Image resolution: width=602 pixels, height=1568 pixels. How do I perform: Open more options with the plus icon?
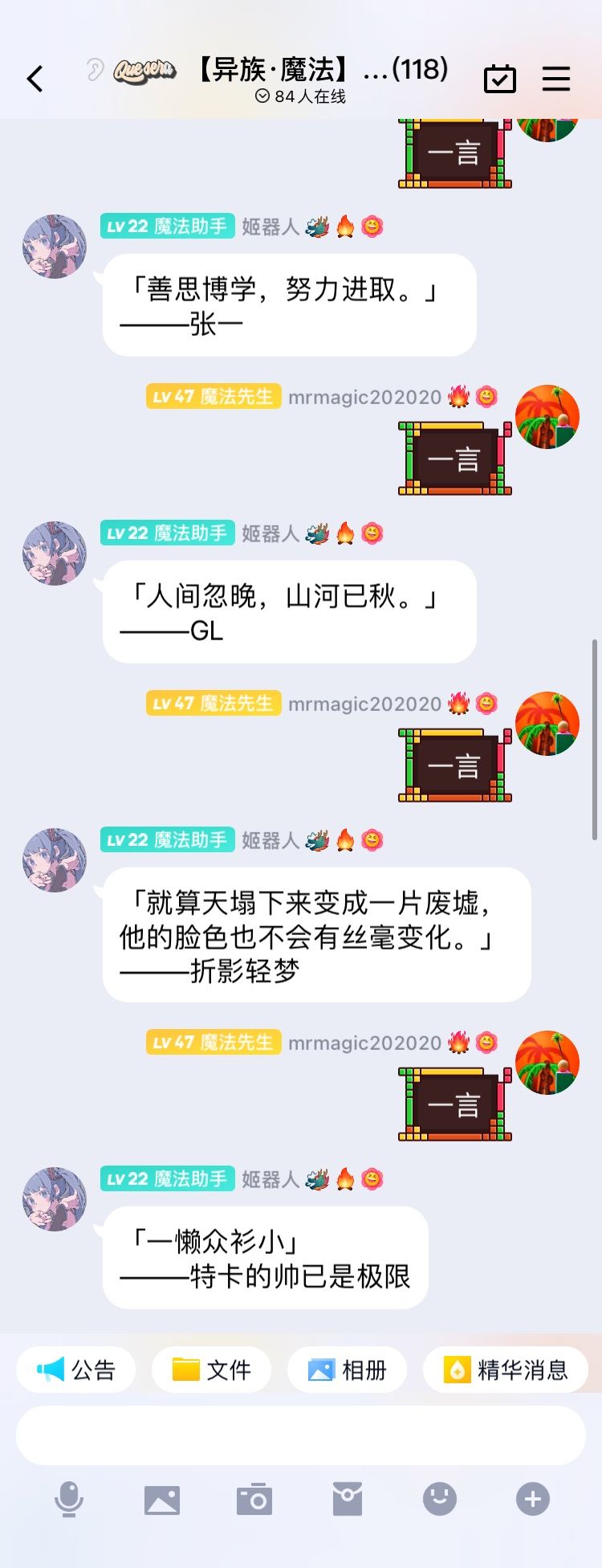pos(533,1499)
